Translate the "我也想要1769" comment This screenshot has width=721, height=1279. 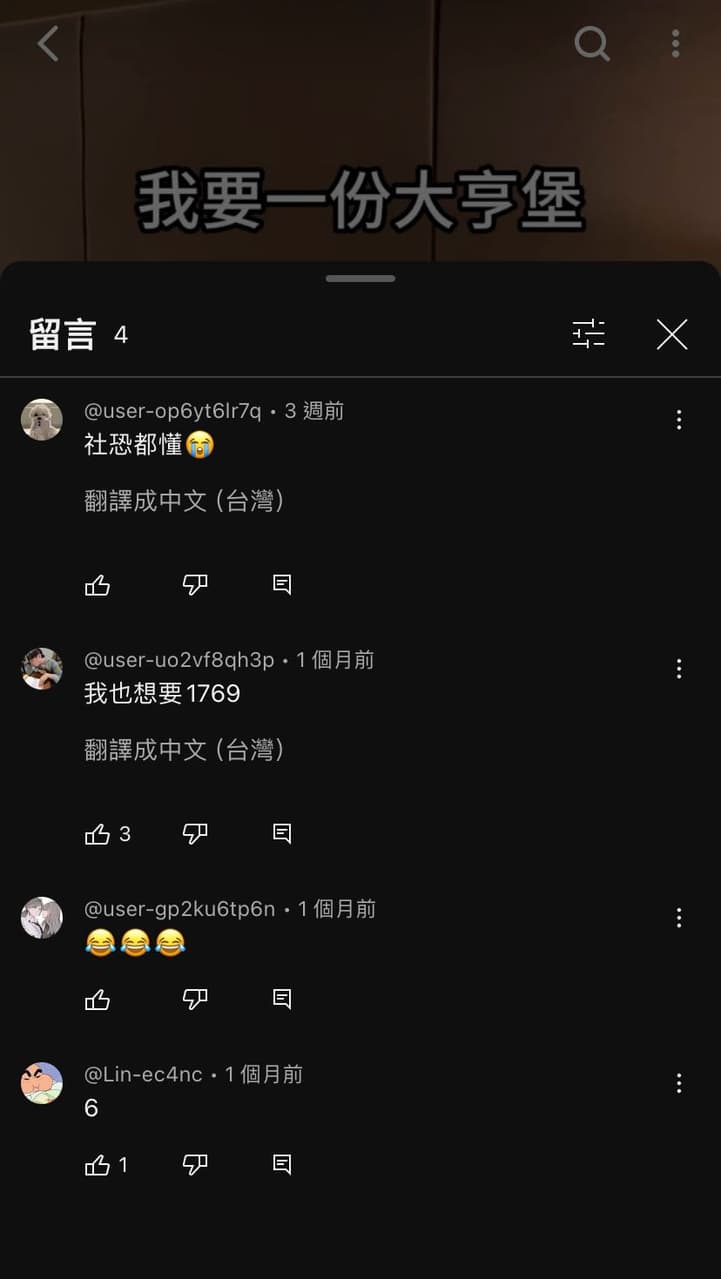[x=184, y=750]
